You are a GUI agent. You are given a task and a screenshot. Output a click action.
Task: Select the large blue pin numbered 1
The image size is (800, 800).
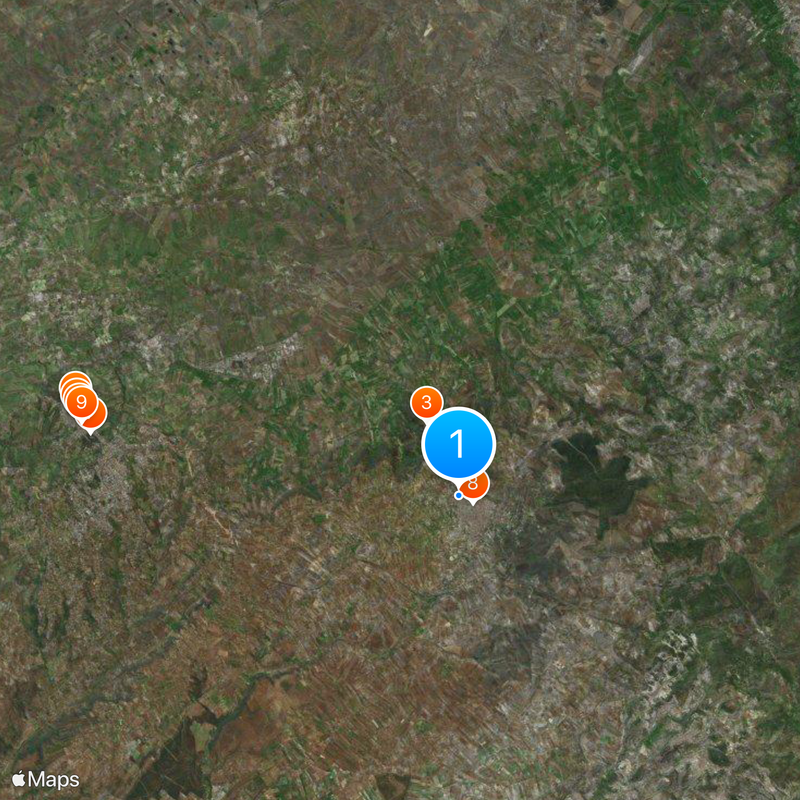[x=459, y=443]
